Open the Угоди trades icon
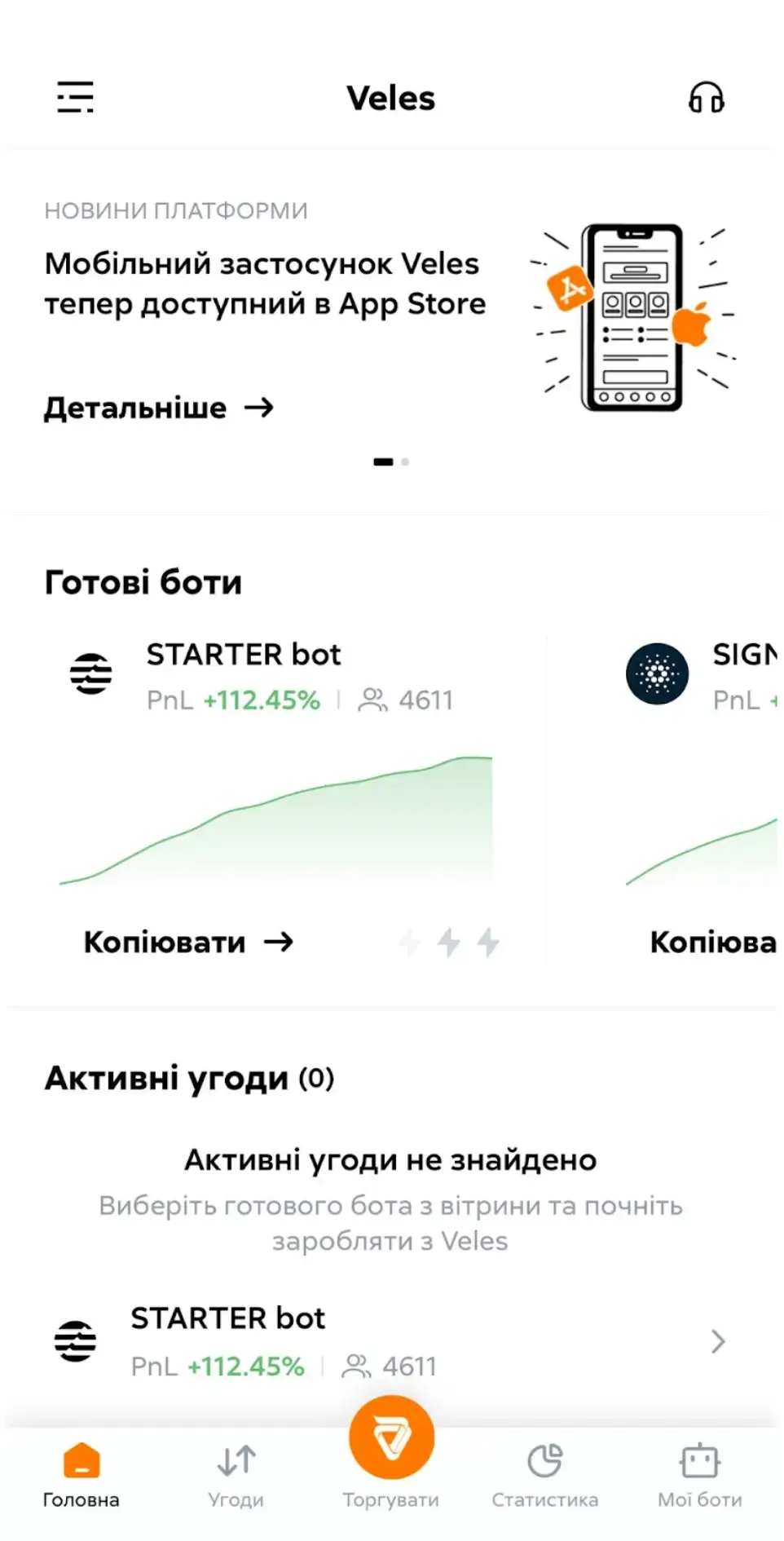784x1541 pixels. [x=235, y=1459]
